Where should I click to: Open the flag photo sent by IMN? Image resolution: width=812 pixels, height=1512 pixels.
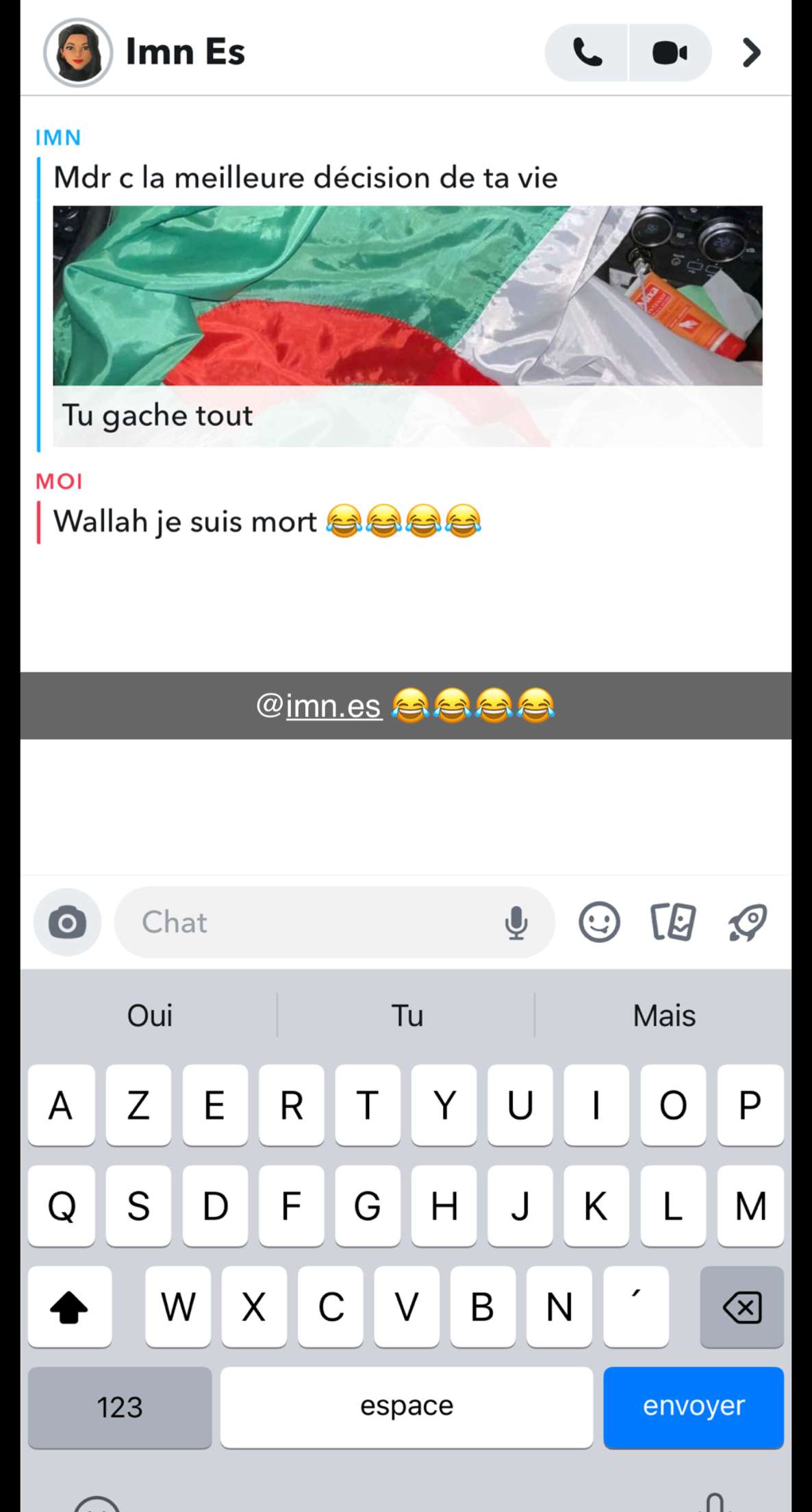click(x=407, y=295)
